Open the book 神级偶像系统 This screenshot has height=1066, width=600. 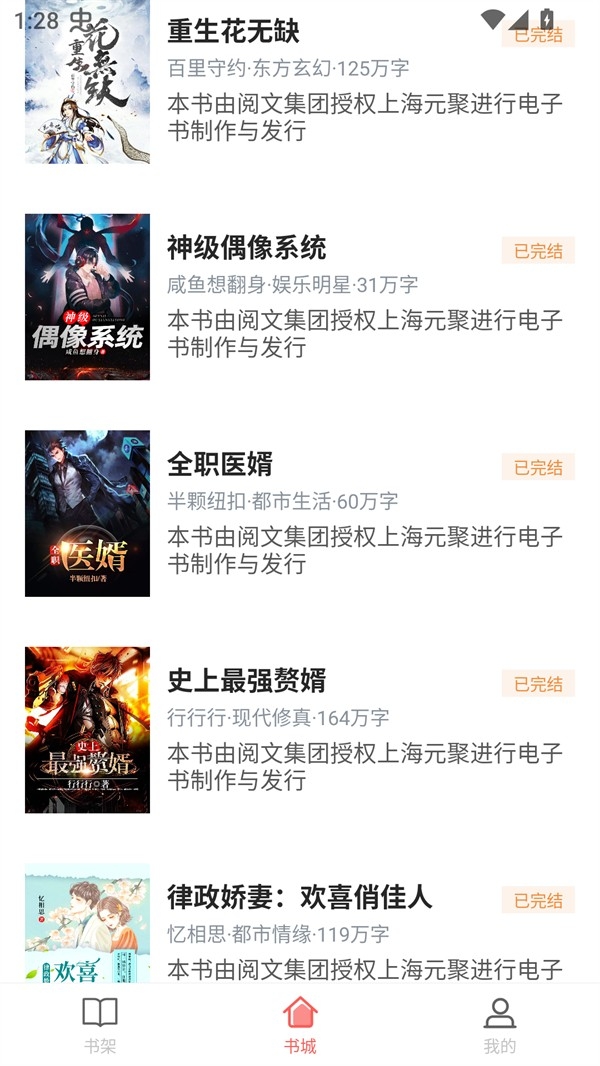(x=246, y=248)
